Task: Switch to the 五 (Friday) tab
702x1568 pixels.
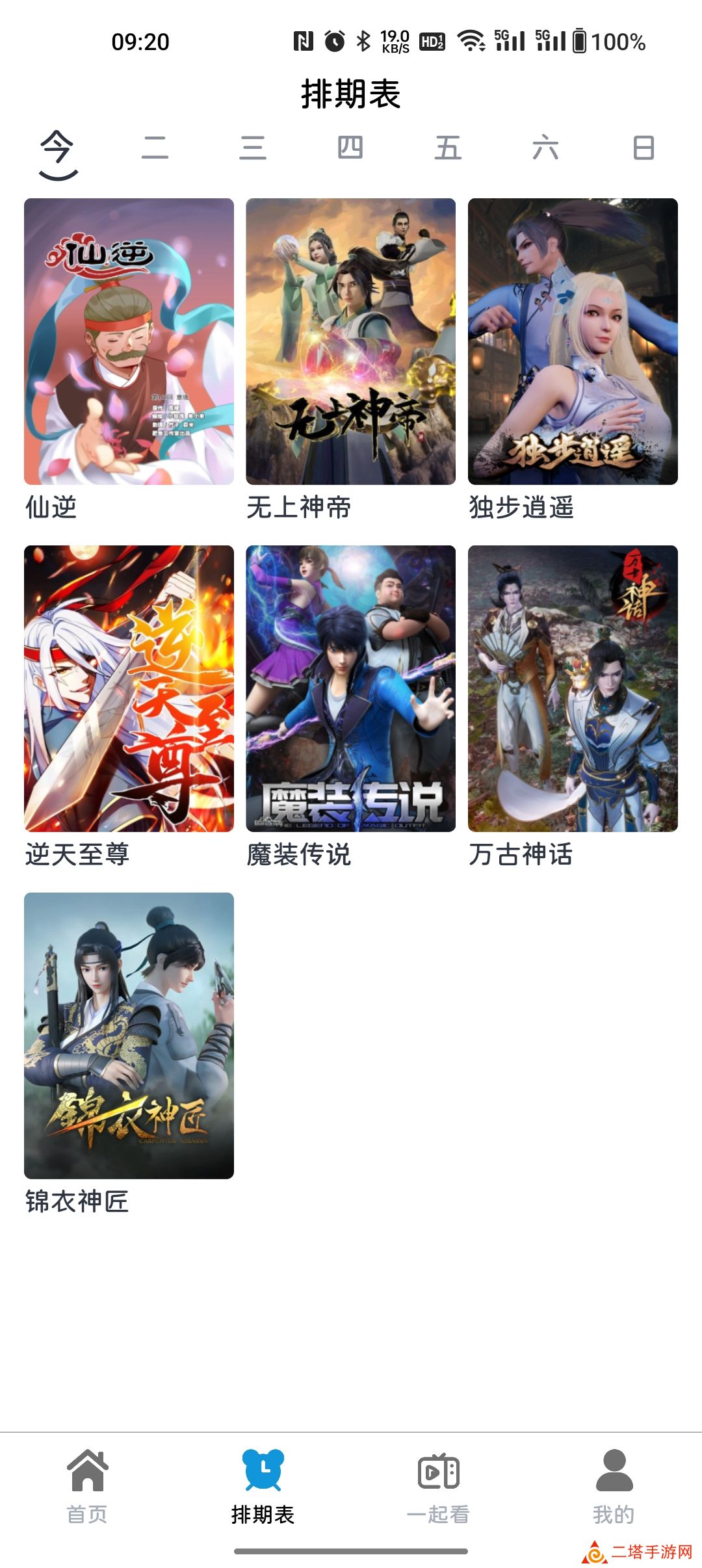Action: point(448,148)
